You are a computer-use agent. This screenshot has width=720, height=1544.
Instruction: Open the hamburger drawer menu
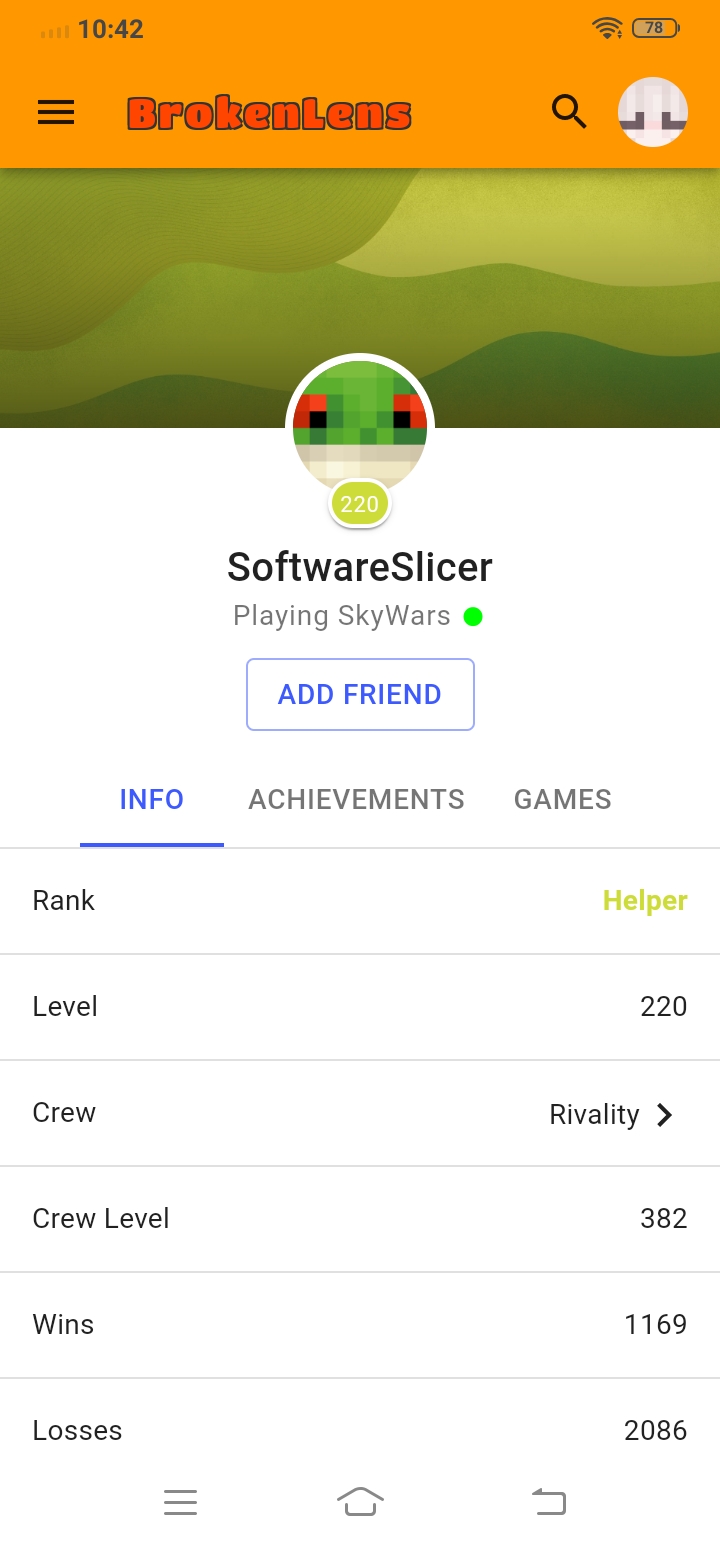[56, 112]
